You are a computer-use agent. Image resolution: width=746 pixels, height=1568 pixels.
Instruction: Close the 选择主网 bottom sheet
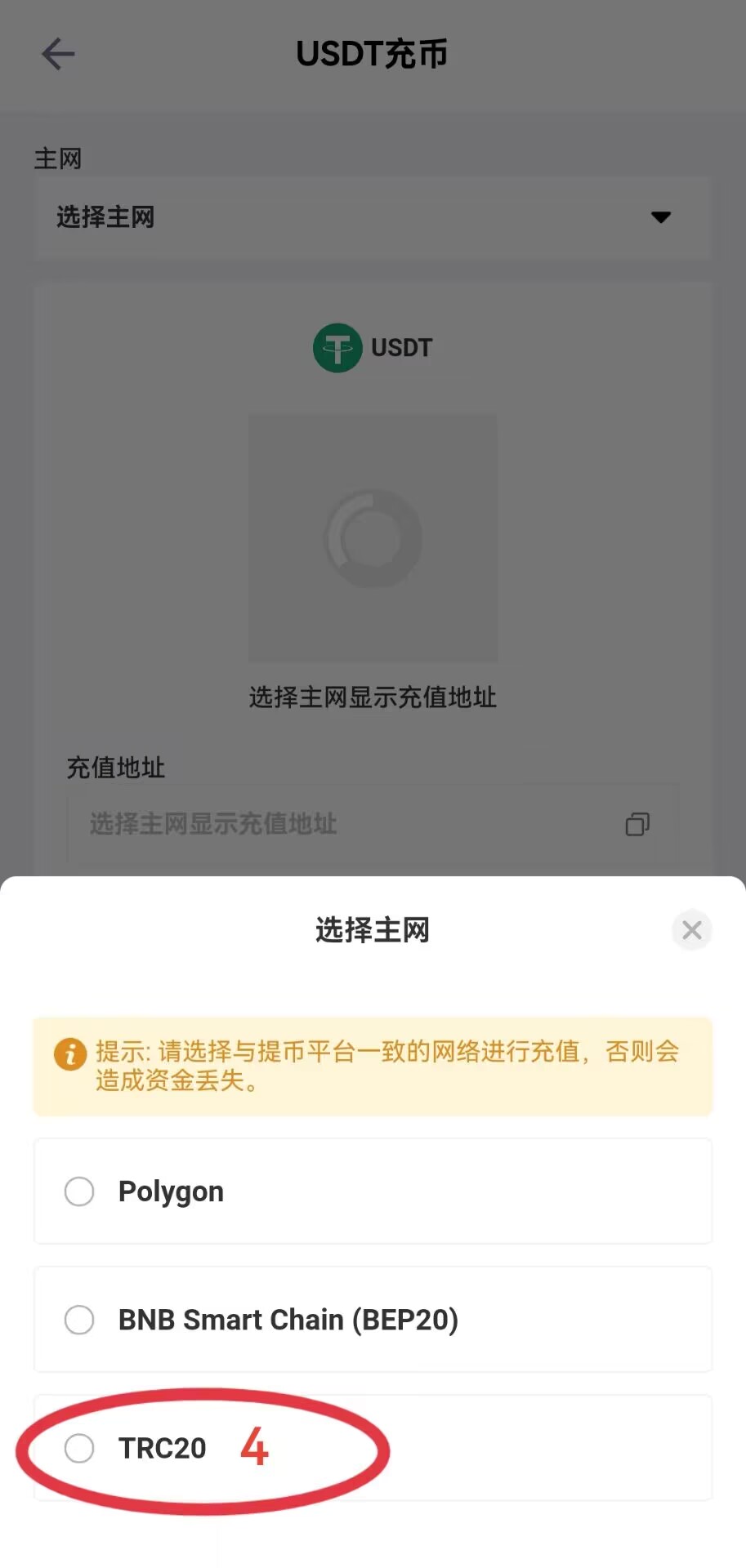coord(692,930)
